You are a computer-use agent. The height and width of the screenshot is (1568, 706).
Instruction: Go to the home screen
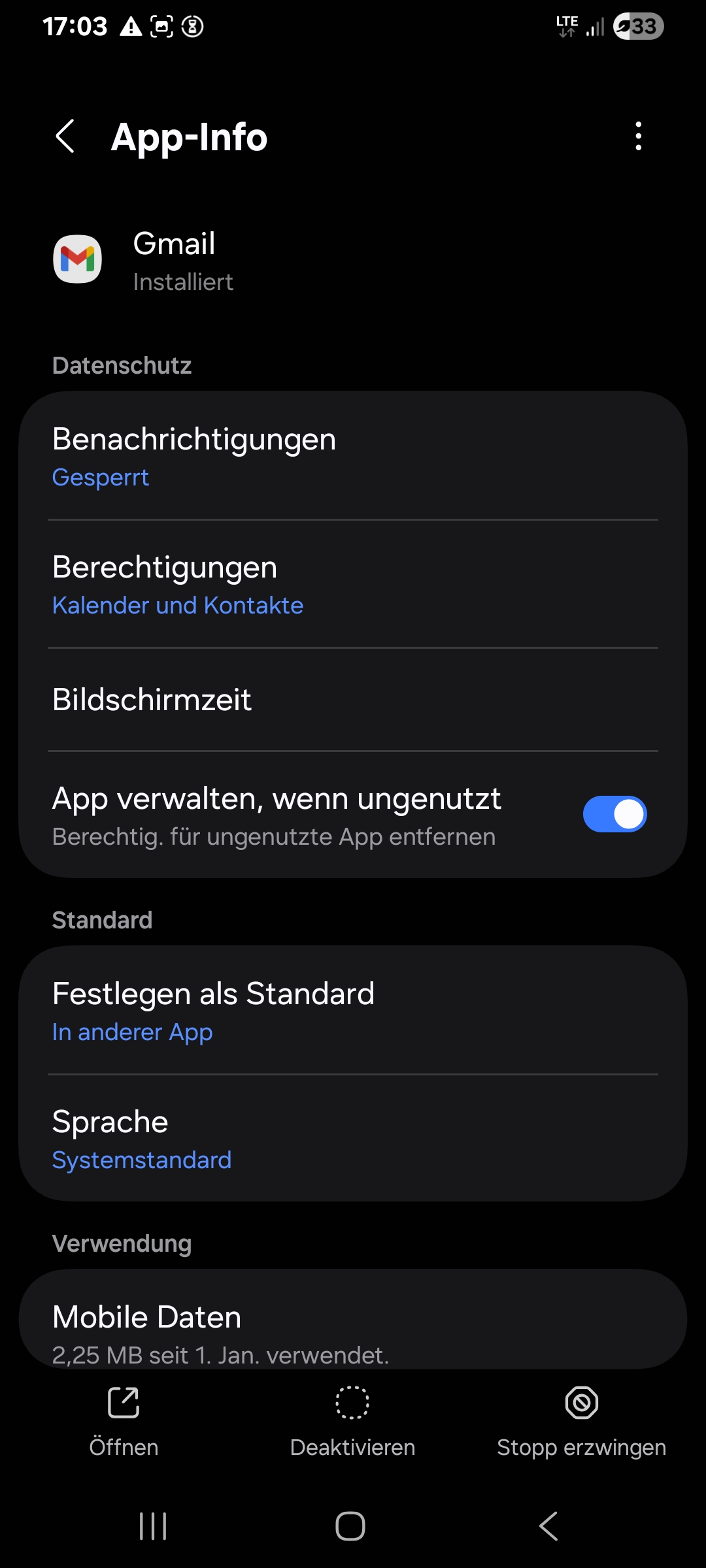[350, 1526]
